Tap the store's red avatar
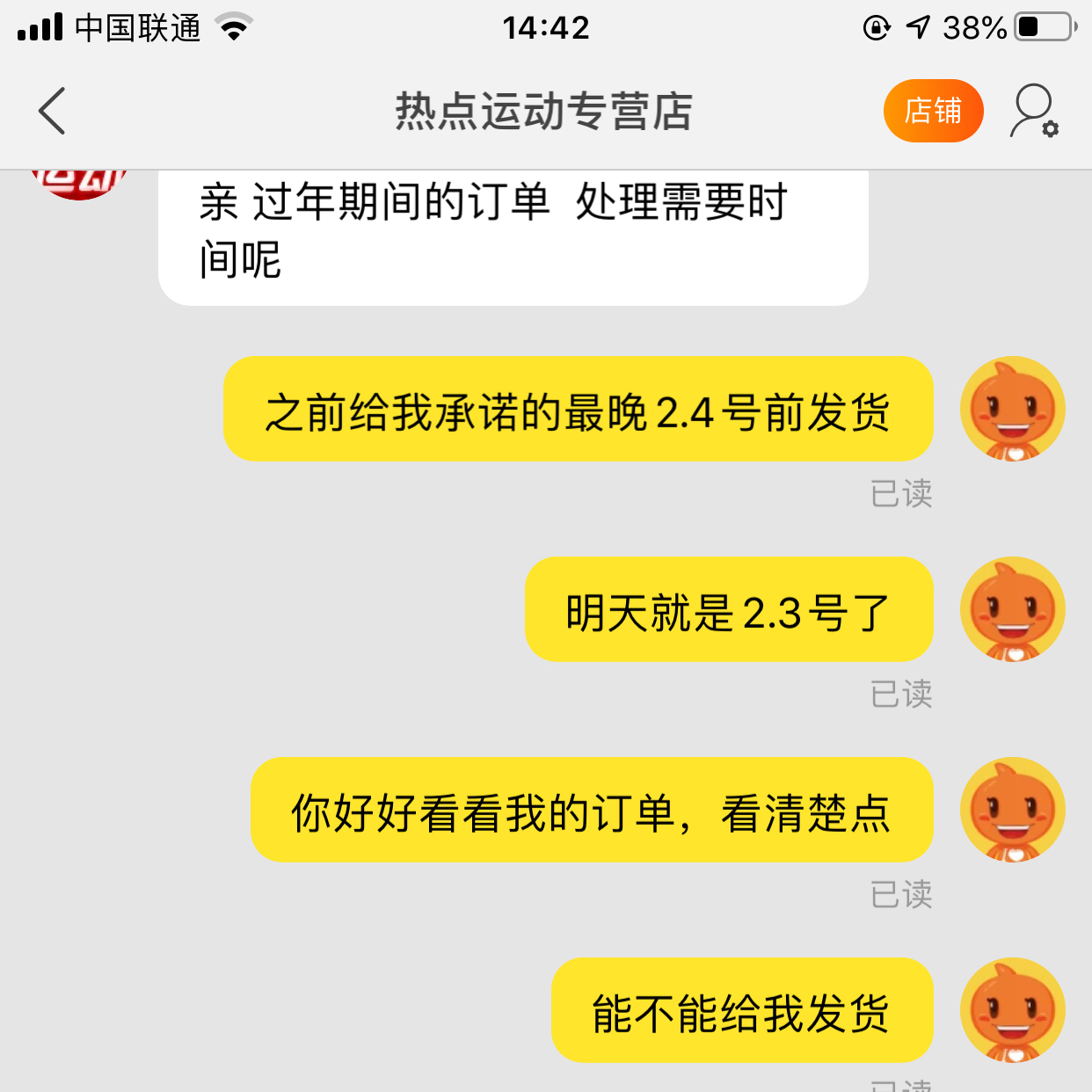The image size is (1092, 1092). (79, 184)
